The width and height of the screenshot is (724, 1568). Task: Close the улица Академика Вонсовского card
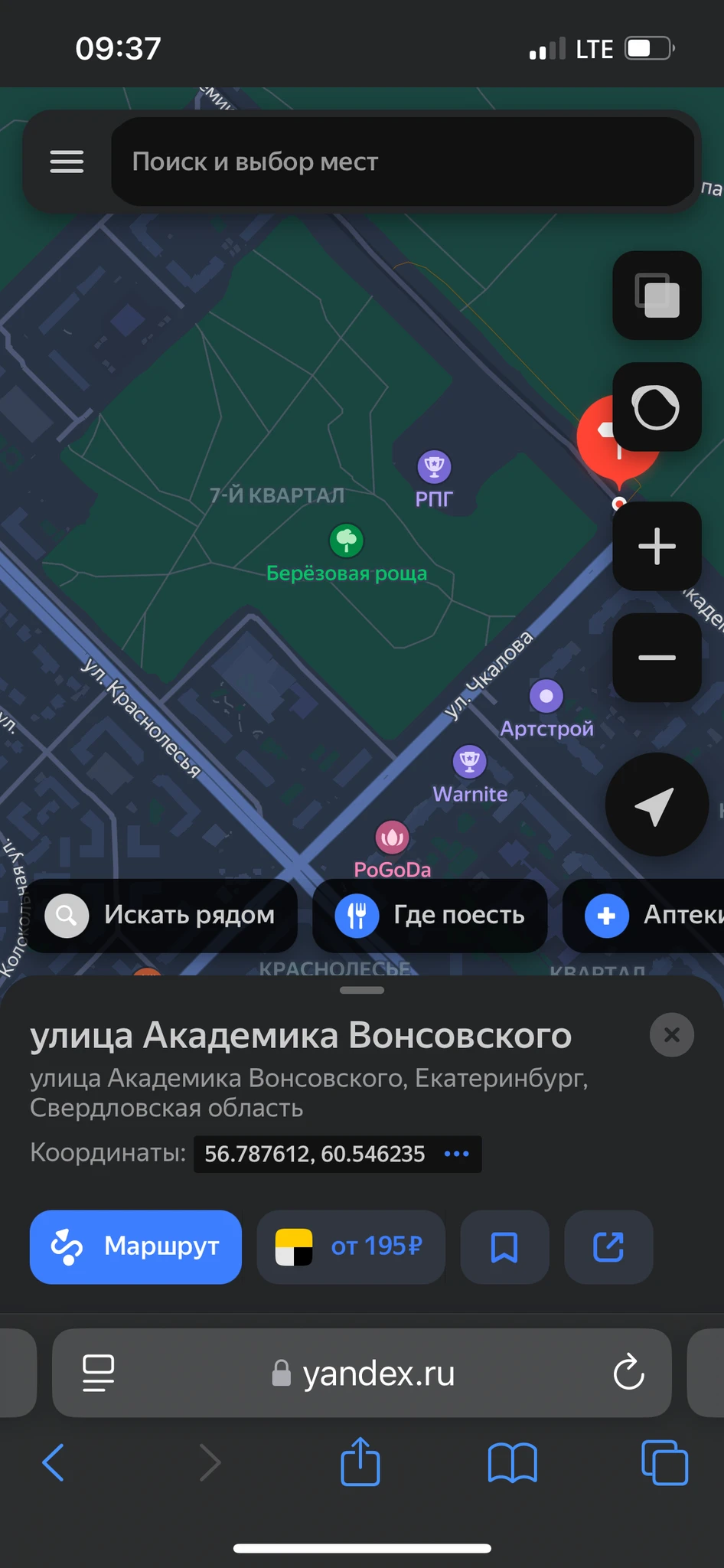pos(672,1035)
